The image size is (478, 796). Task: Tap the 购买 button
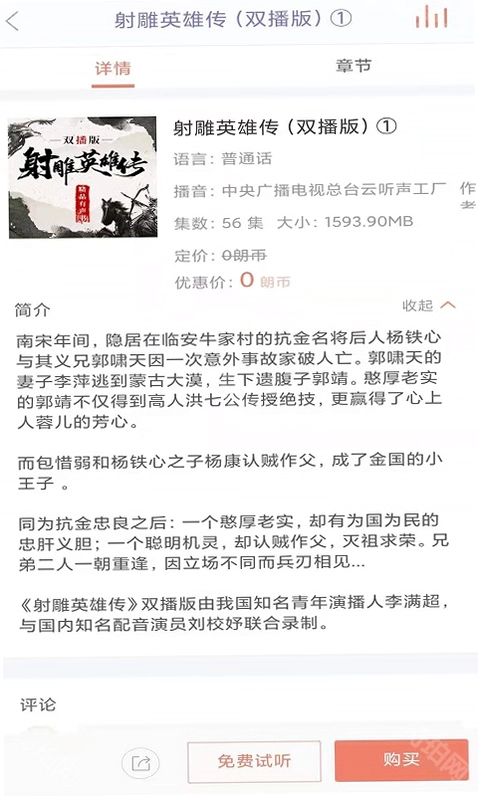pos(401,760)
